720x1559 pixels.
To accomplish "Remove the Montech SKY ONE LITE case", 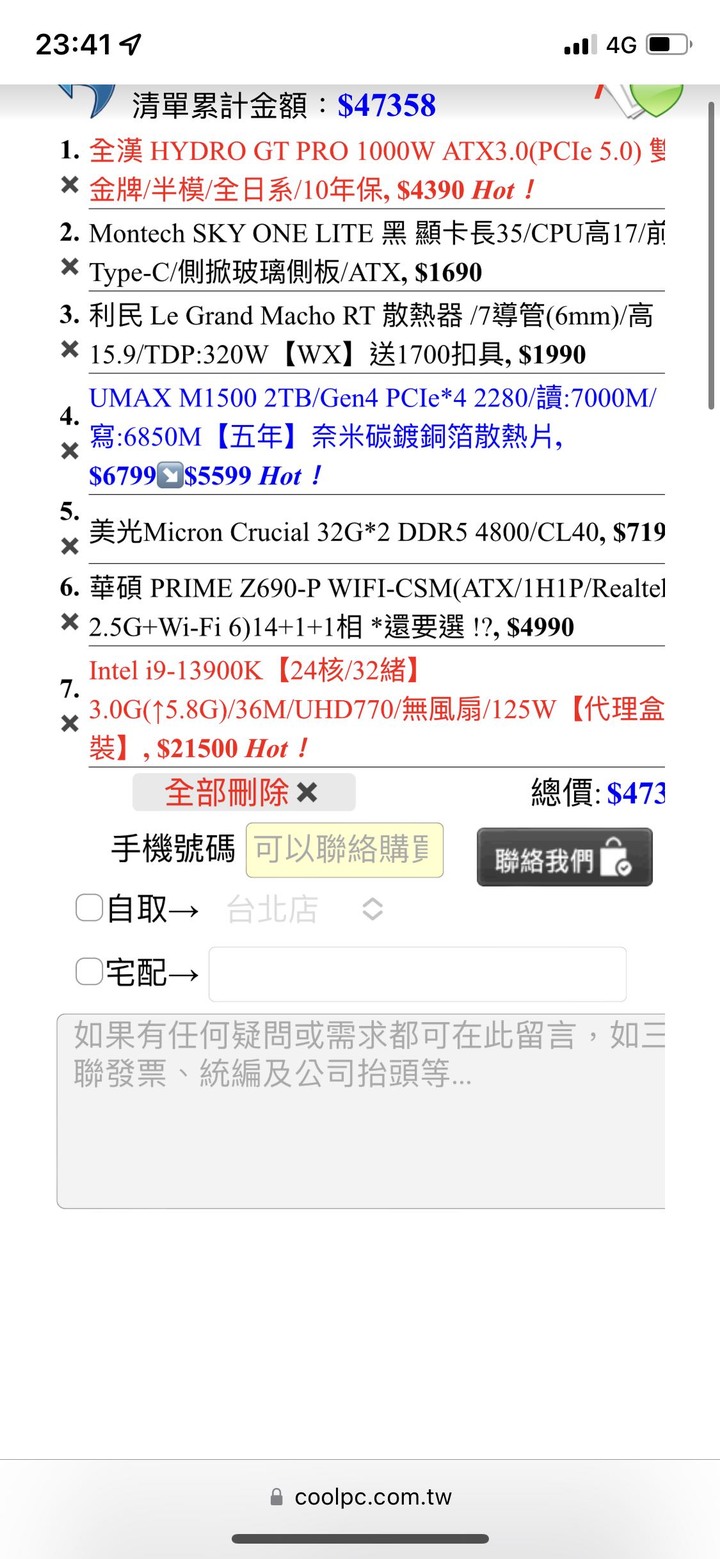I will tap(69, 266).
